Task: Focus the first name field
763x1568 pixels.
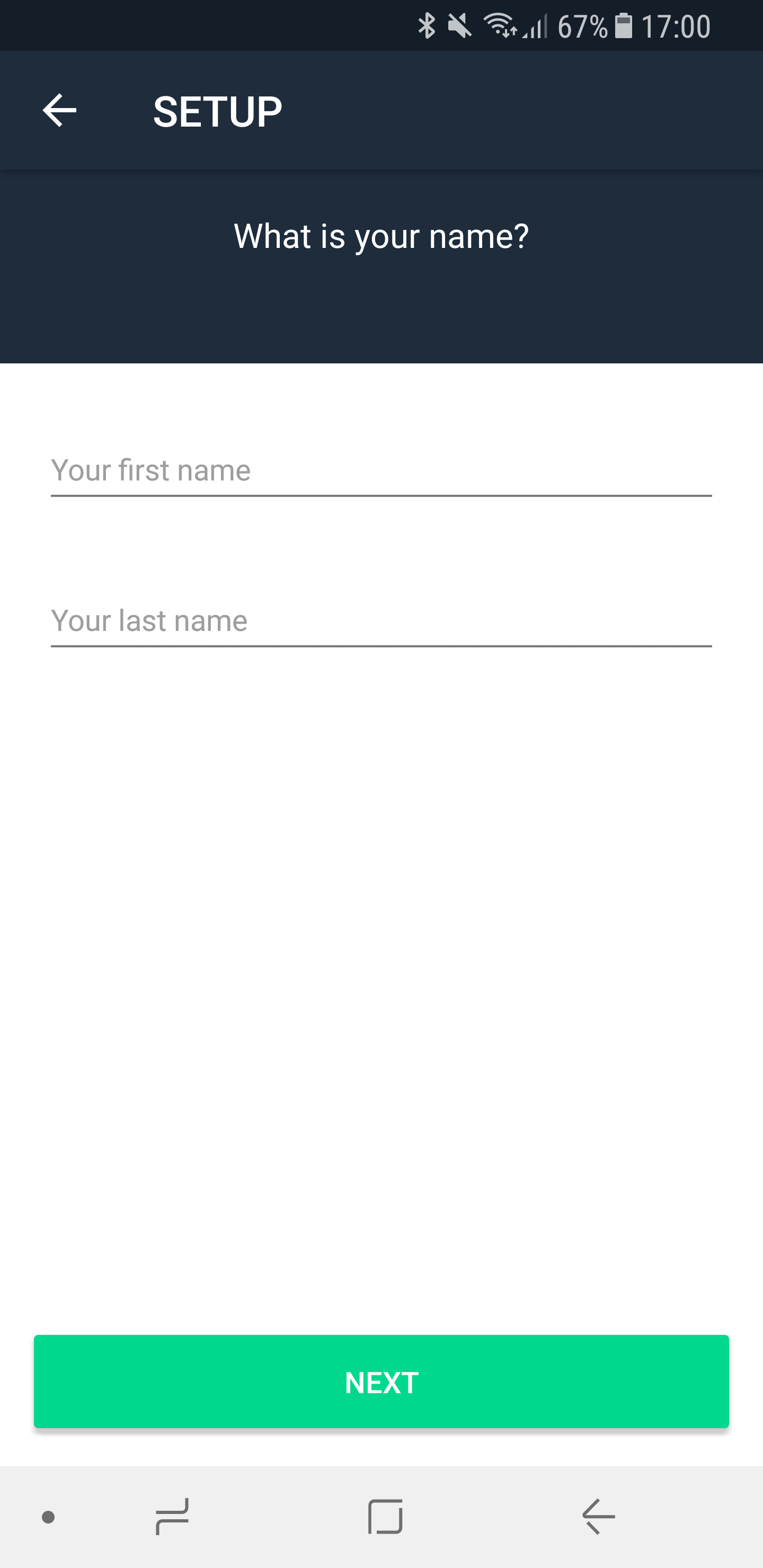Action: point(381,470)
